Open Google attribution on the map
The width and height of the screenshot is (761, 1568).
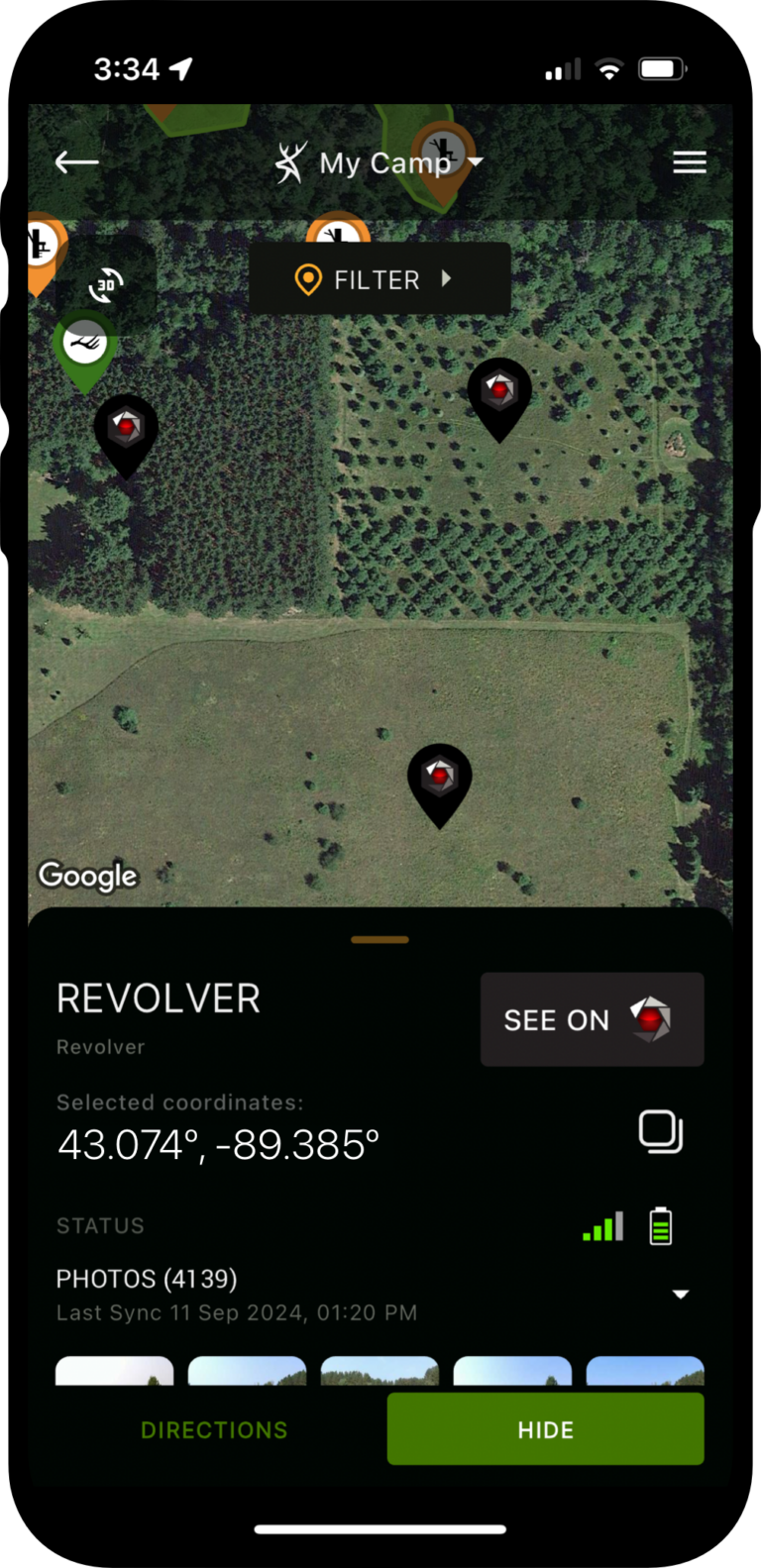tap(87, 876)
